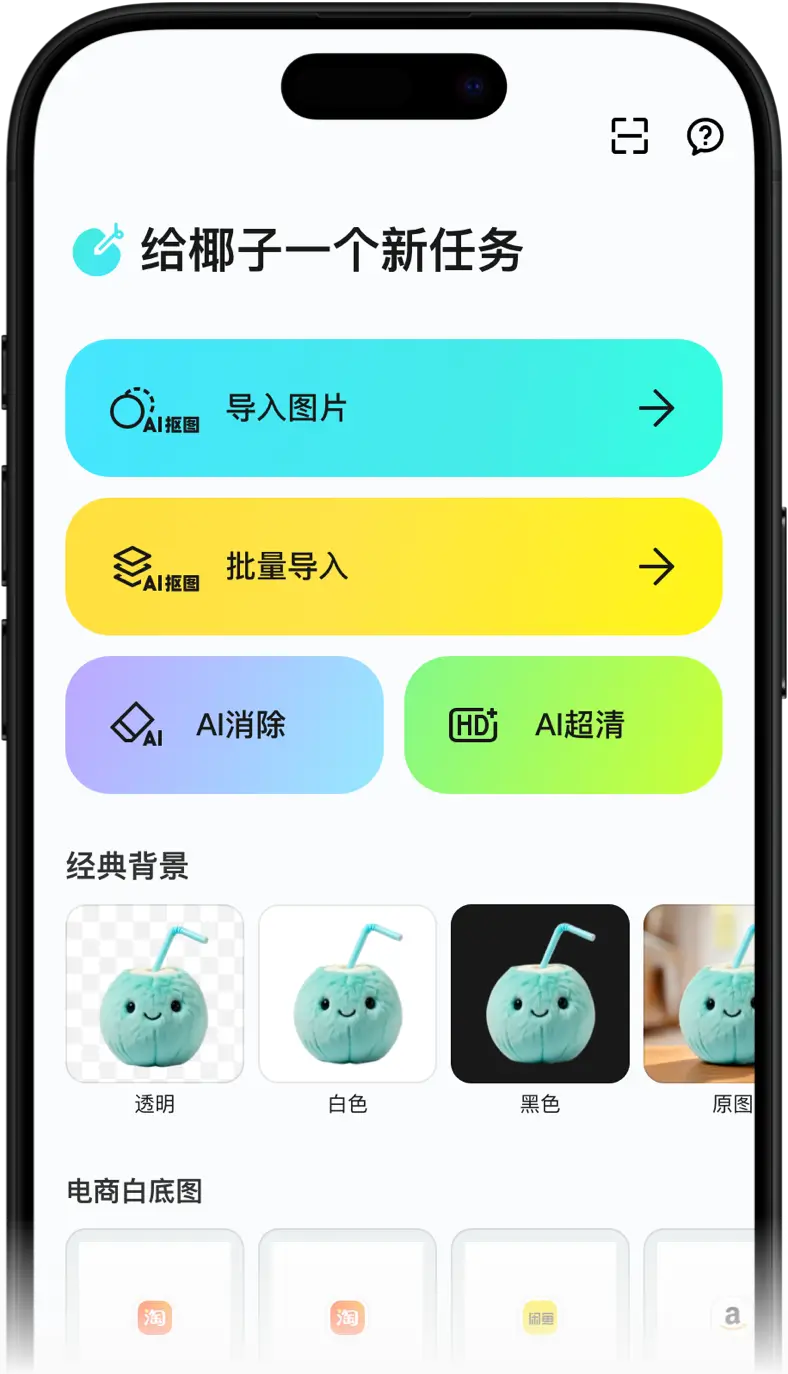Open the AI消除 eraser tool

coord(224,725)
